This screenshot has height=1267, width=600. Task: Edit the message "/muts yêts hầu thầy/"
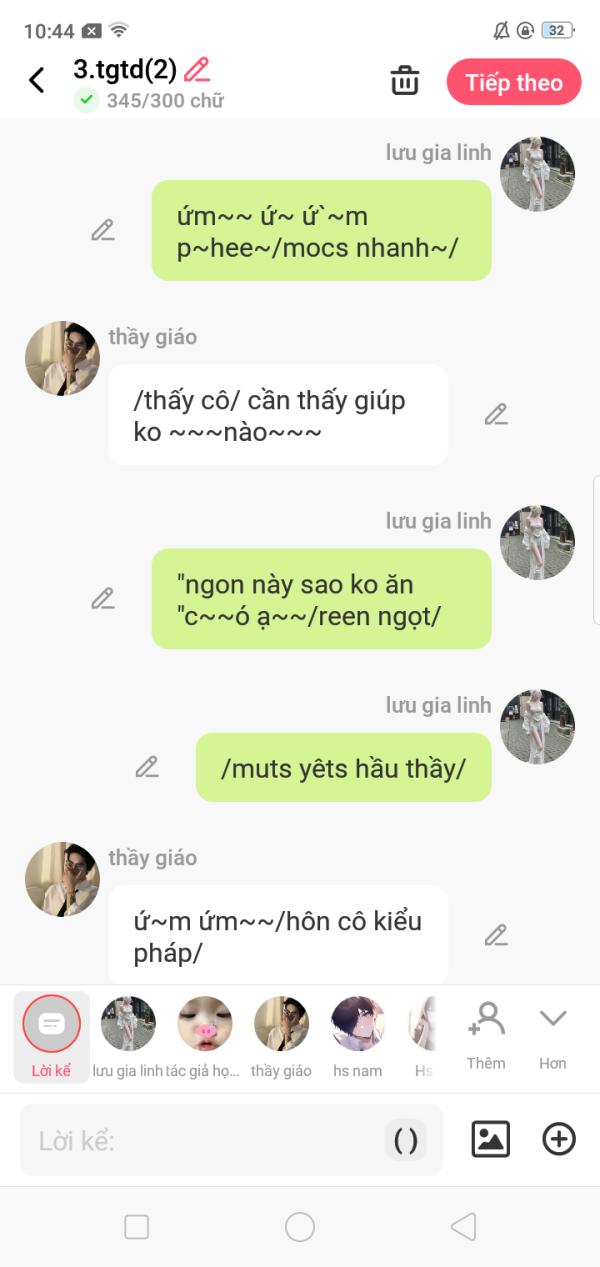[147, 767]
